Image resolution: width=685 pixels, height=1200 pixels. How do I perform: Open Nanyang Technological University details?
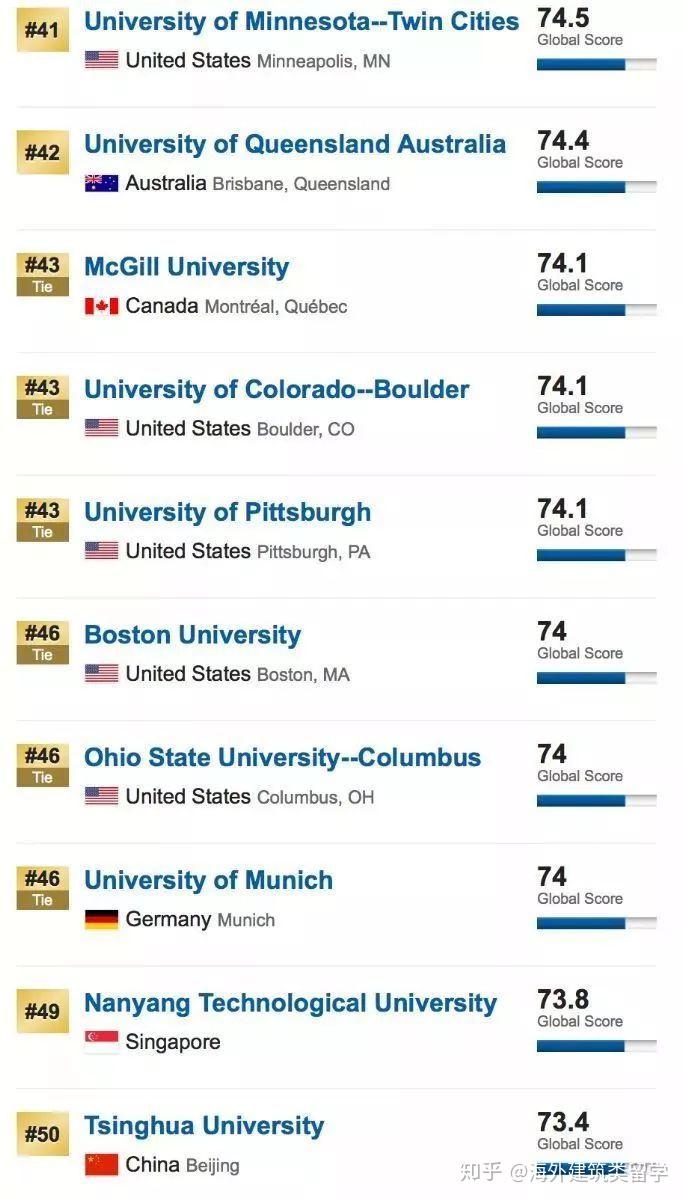coord(290,1003)
